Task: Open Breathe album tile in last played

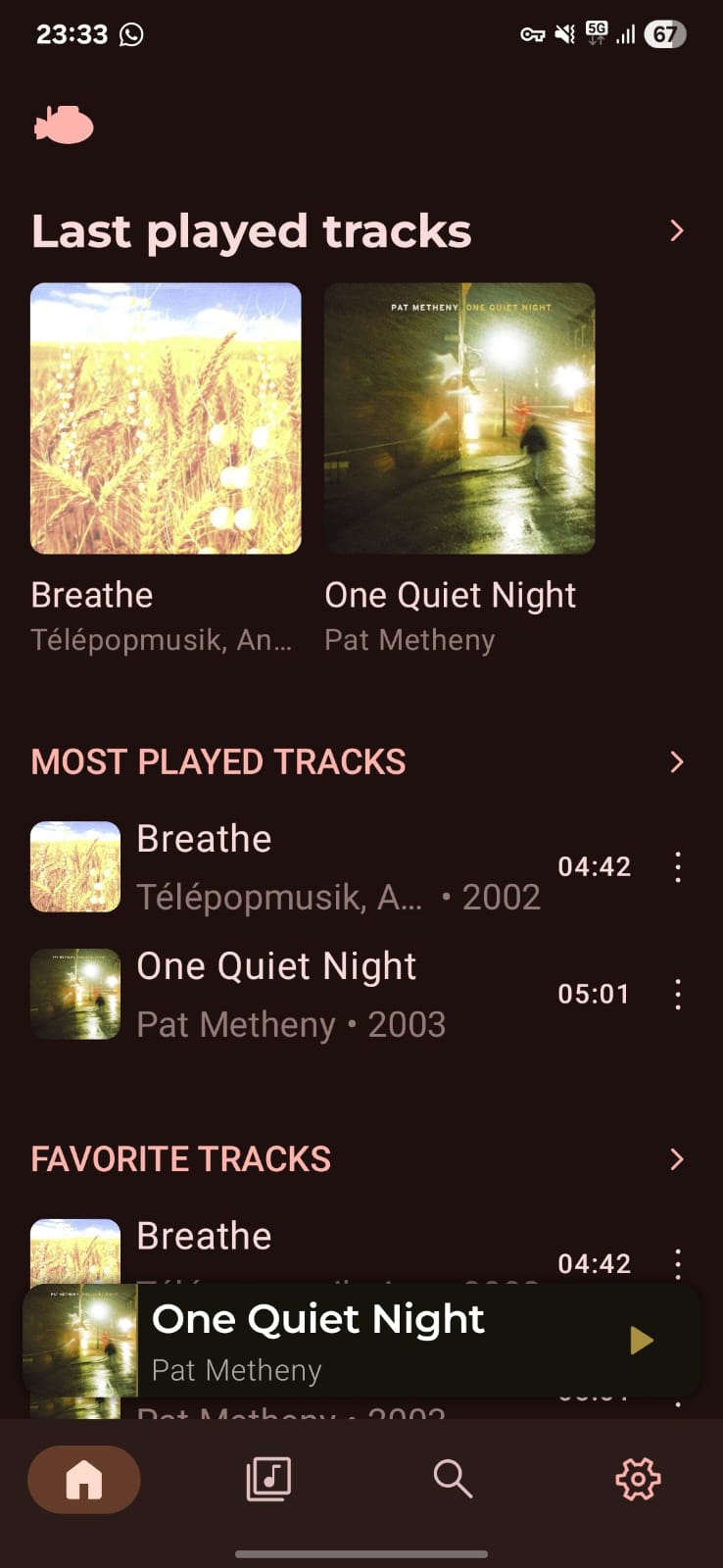Action: point(166,418)
